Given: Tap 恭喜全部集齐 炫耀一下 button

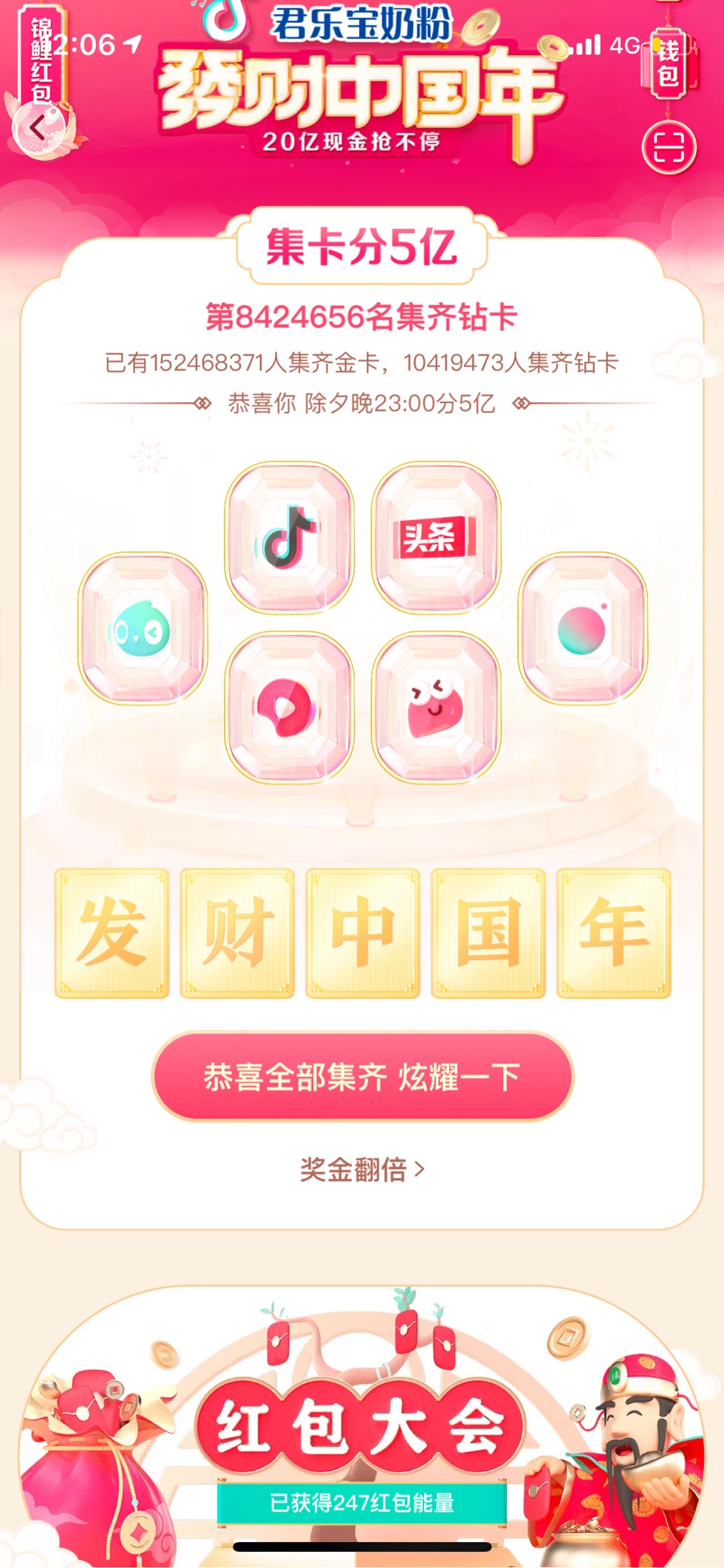Looking at the screenshot, I should tap(362, 1076).
